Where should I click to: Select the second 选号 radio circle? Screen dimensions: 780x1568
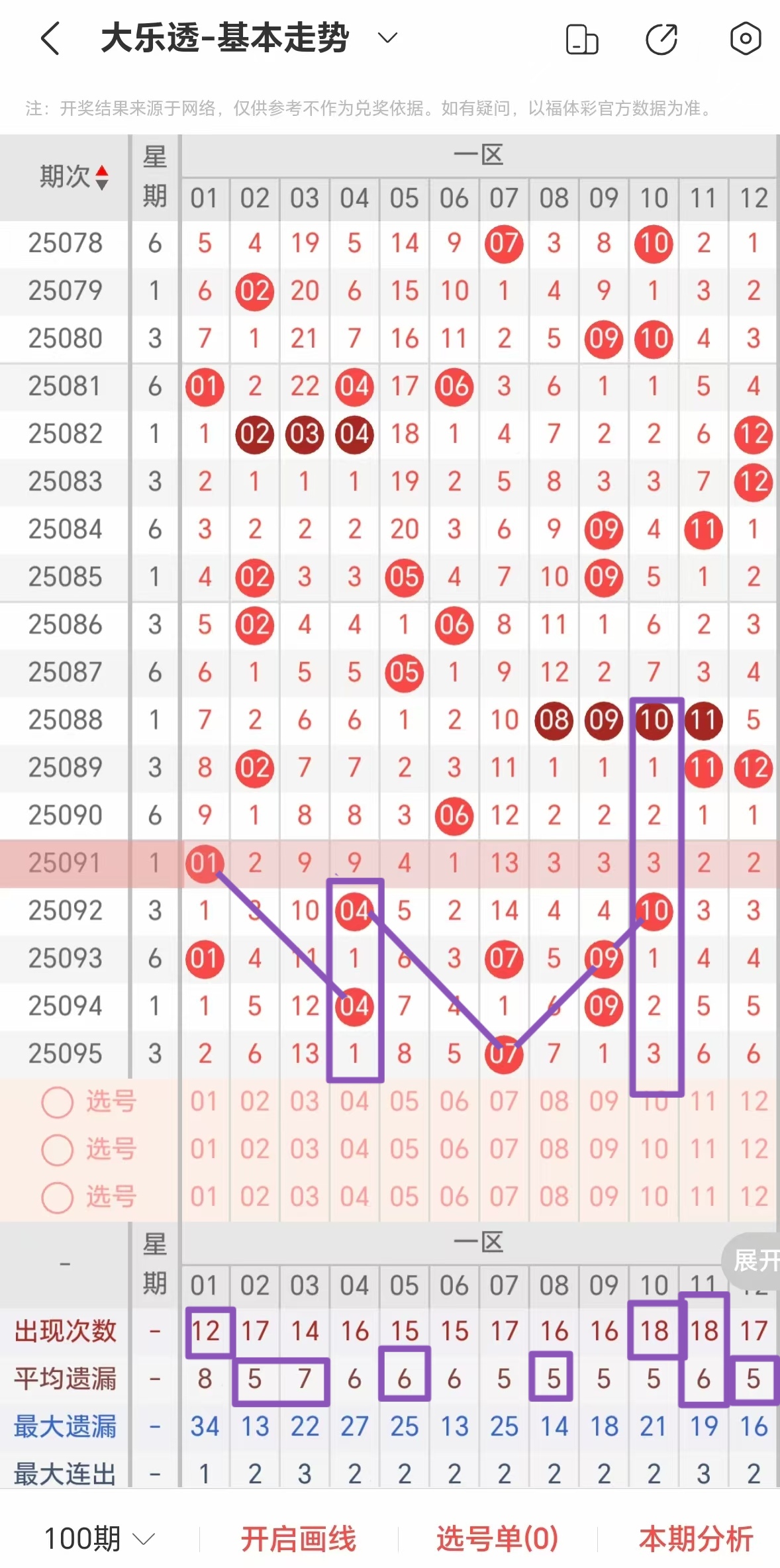(x=56, y=1150)
